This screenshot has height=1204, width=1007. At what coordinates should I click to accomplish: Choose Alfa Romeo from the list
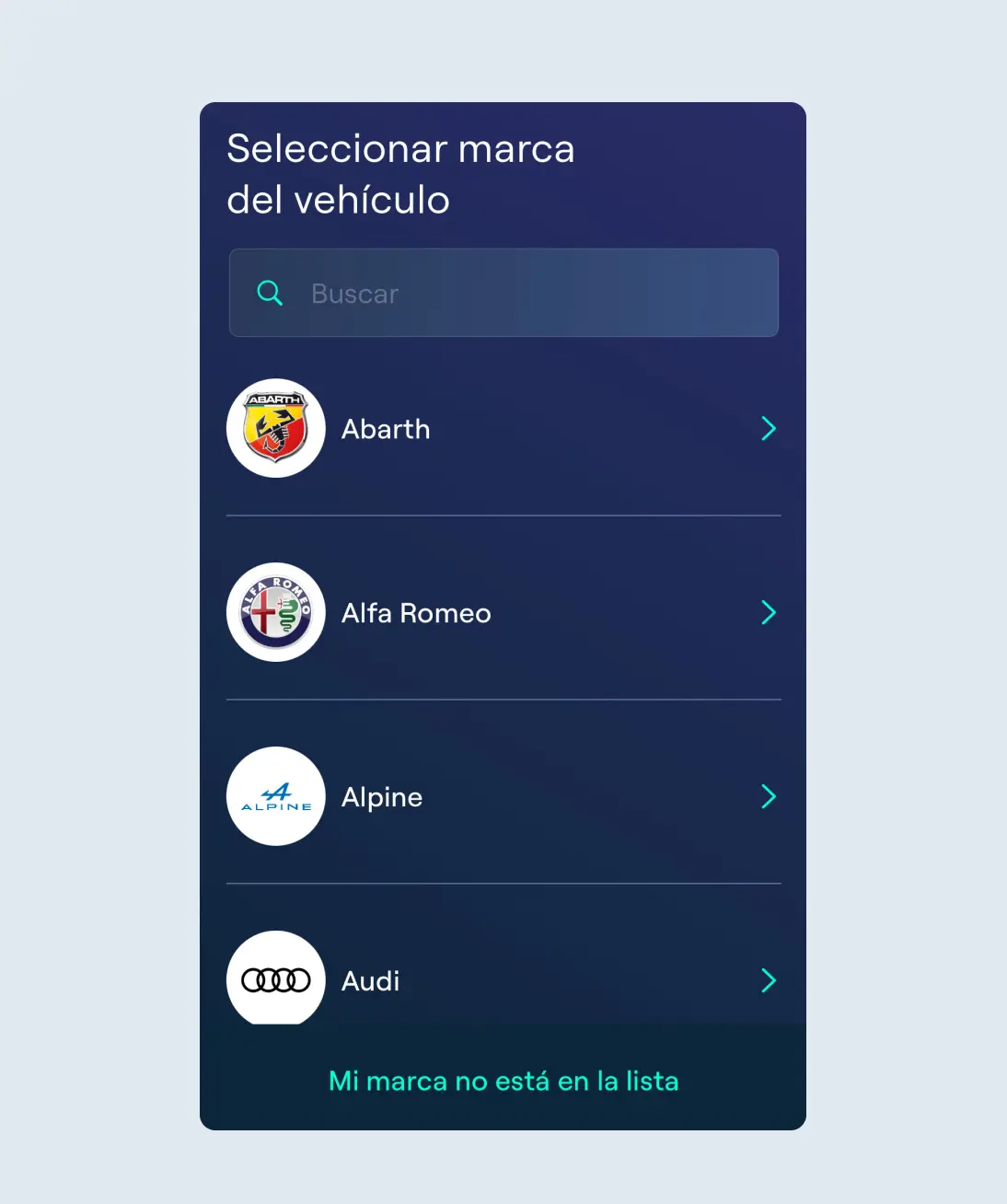tap(503, 613)
